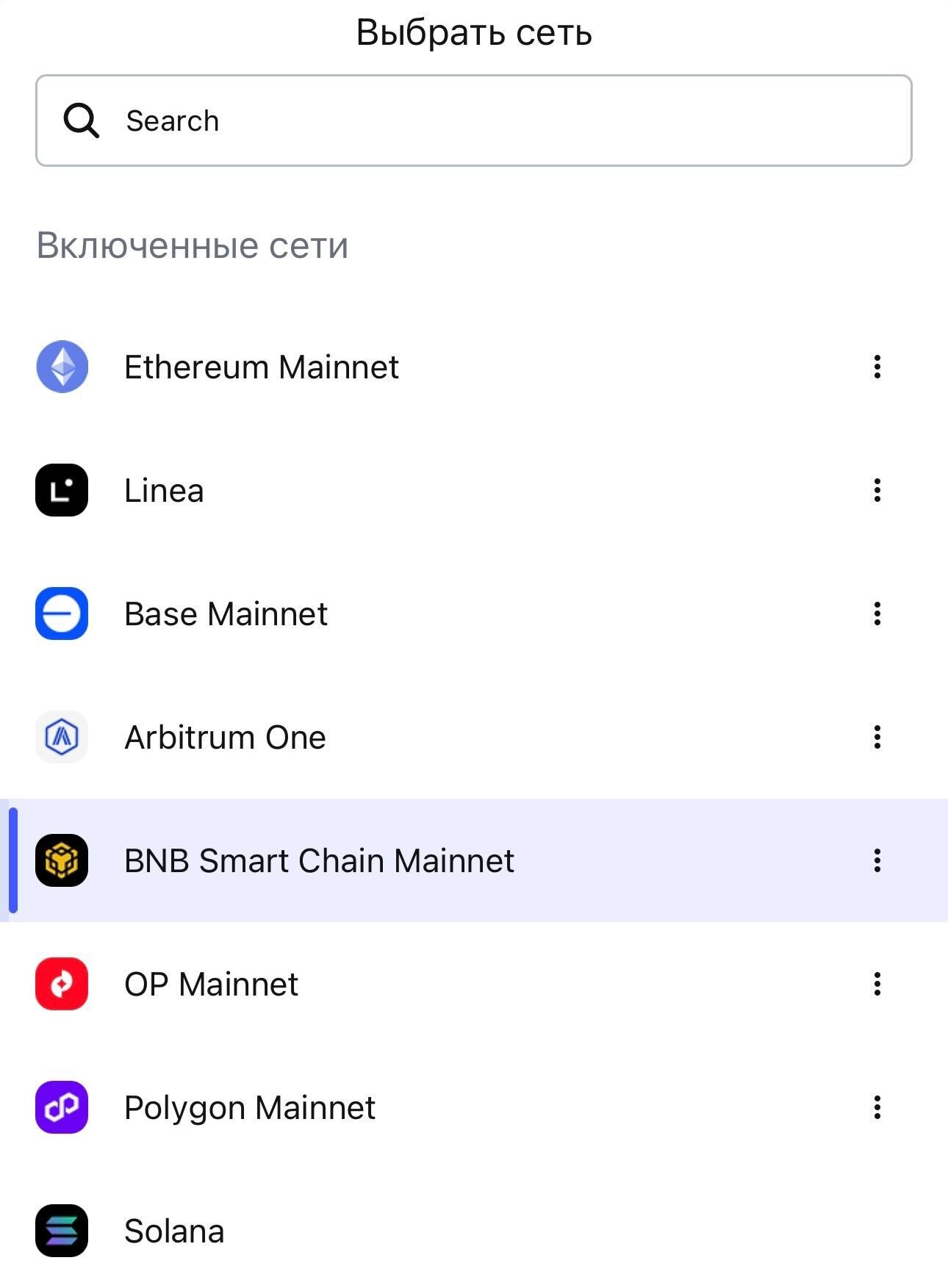Open the three-dot menu for Linea
This screenshot has width=948, height=1288.
[877, 490]
